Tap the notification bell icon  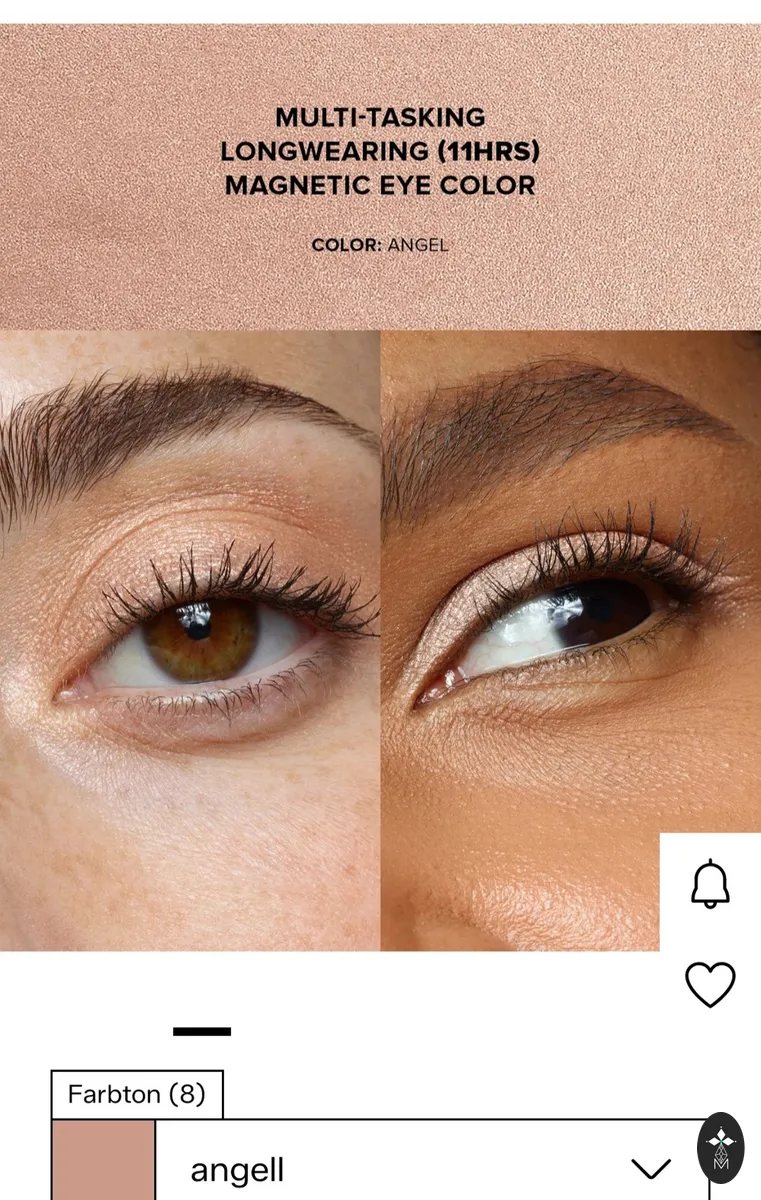[x=710, y=883]
